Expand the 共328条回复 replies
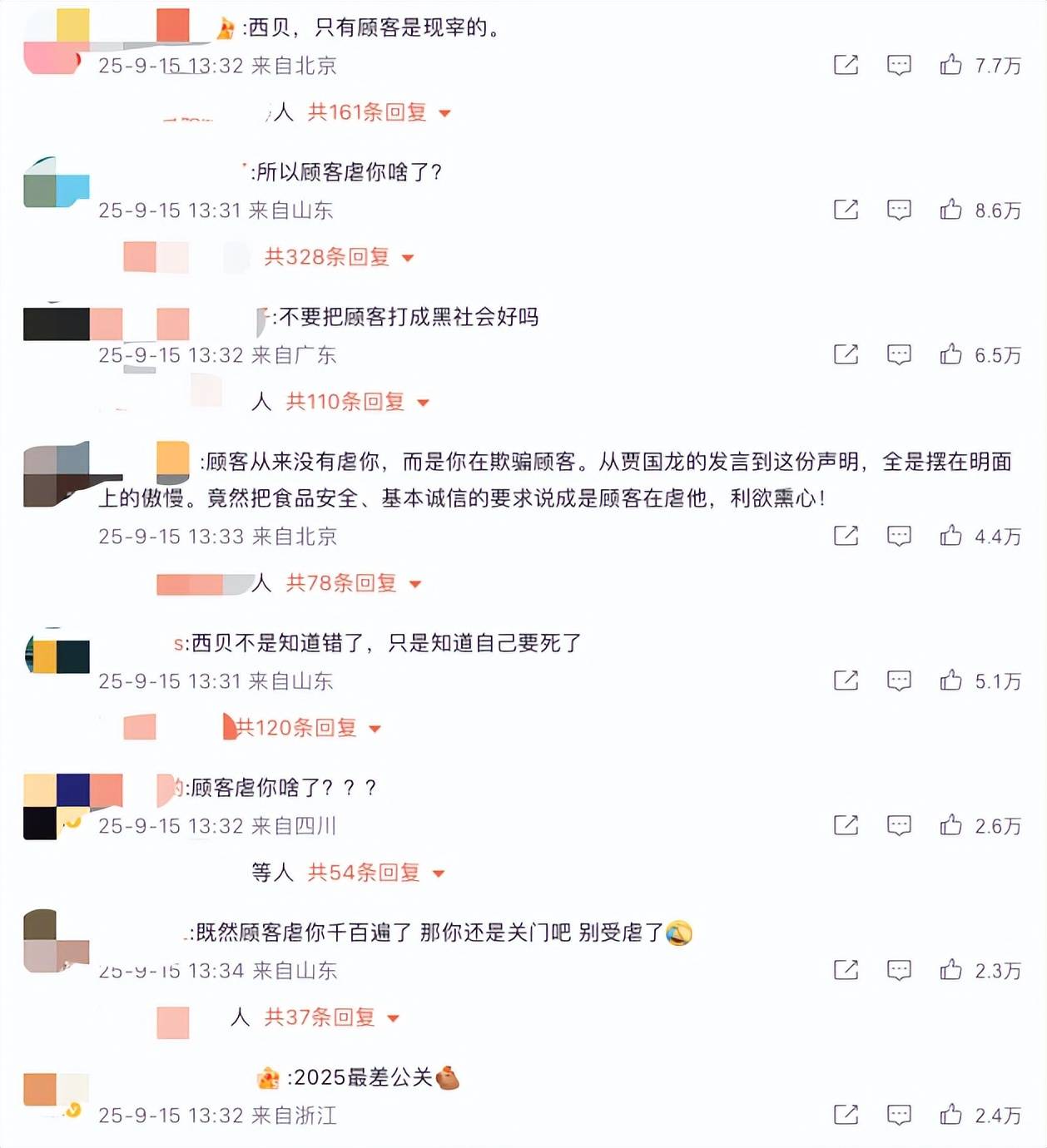Image resolution: width=1047 pixels, height=1148 pixels. point(339,257)
